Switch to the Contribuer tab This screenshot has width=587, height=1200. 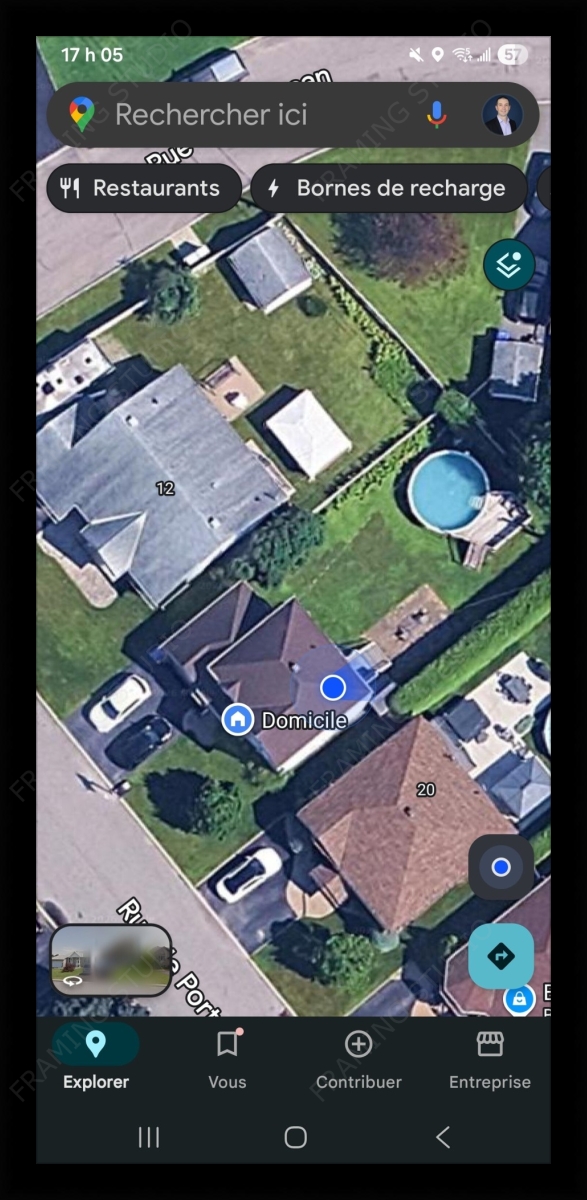click(x=358, y=1059)
